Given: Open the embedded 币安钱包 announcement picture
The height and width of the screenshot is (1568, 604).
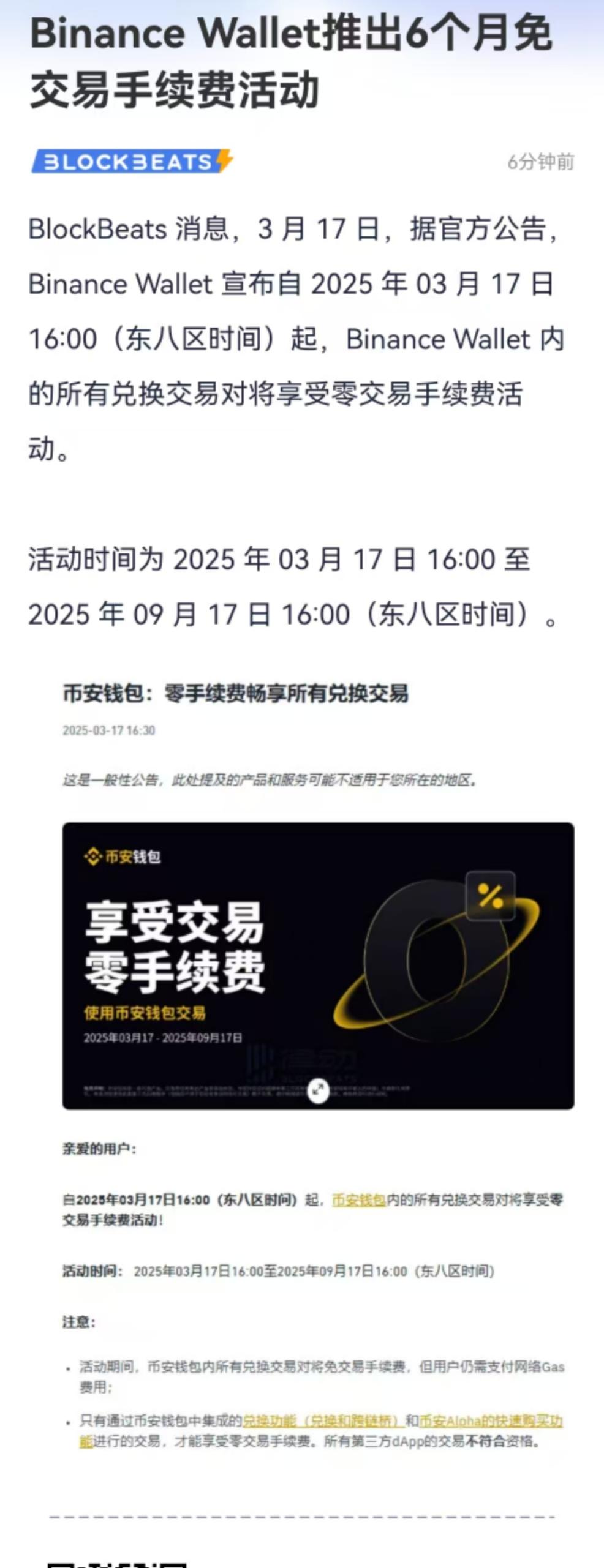Looking at the screenshot, I should 318,964.
